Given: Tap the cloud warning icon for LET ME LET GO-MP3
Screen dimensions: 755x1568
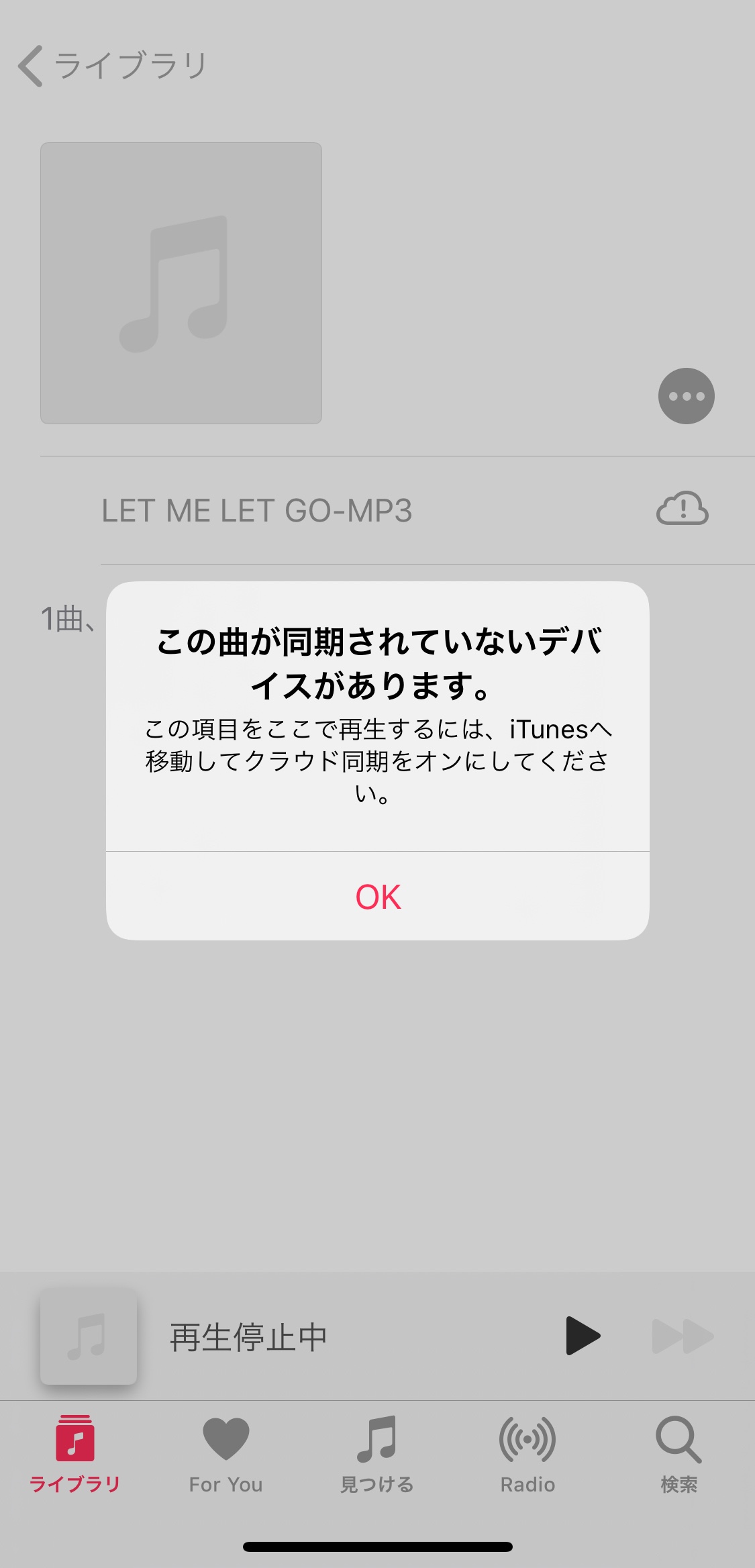Looking at the screenshot, I should tap(682, 508).
